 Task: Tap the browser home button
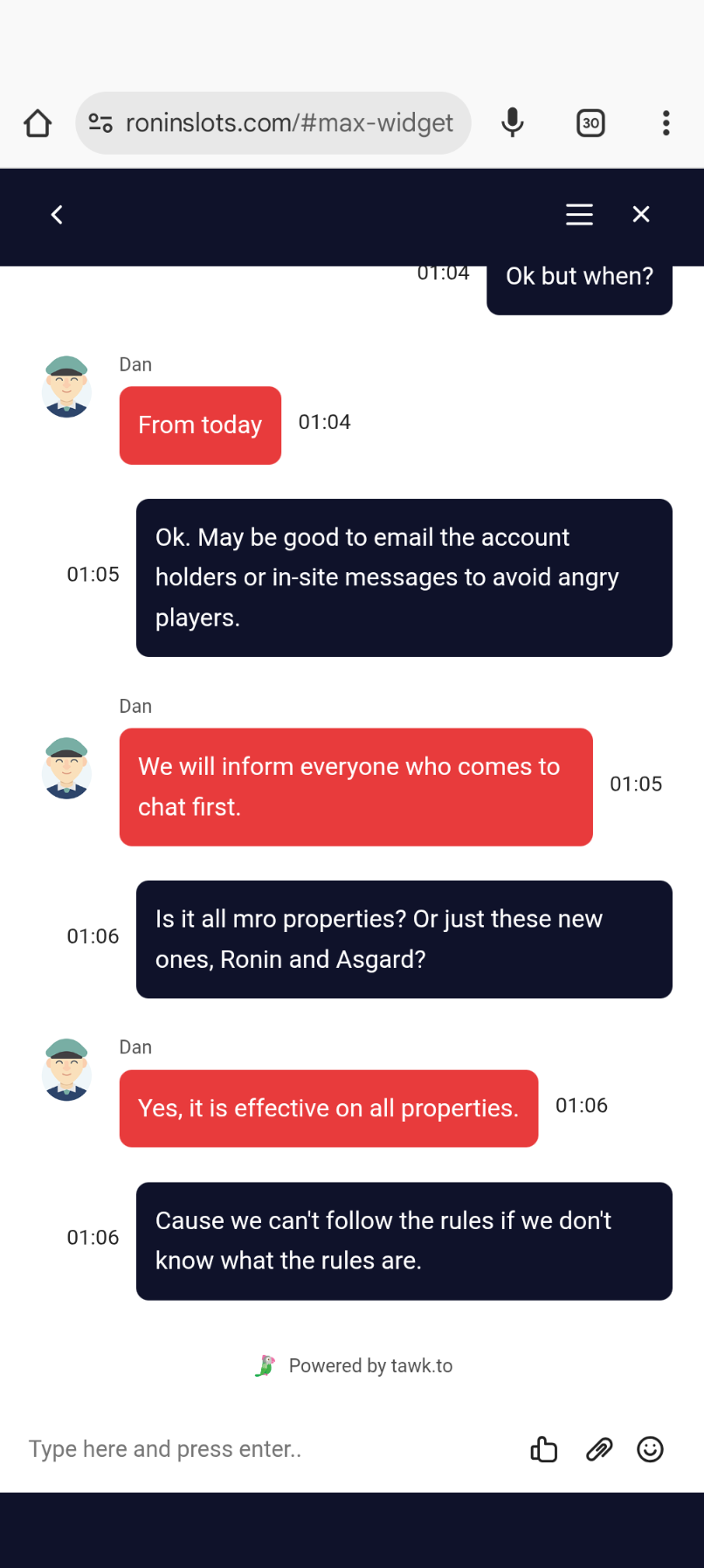(x=38, y=123)
